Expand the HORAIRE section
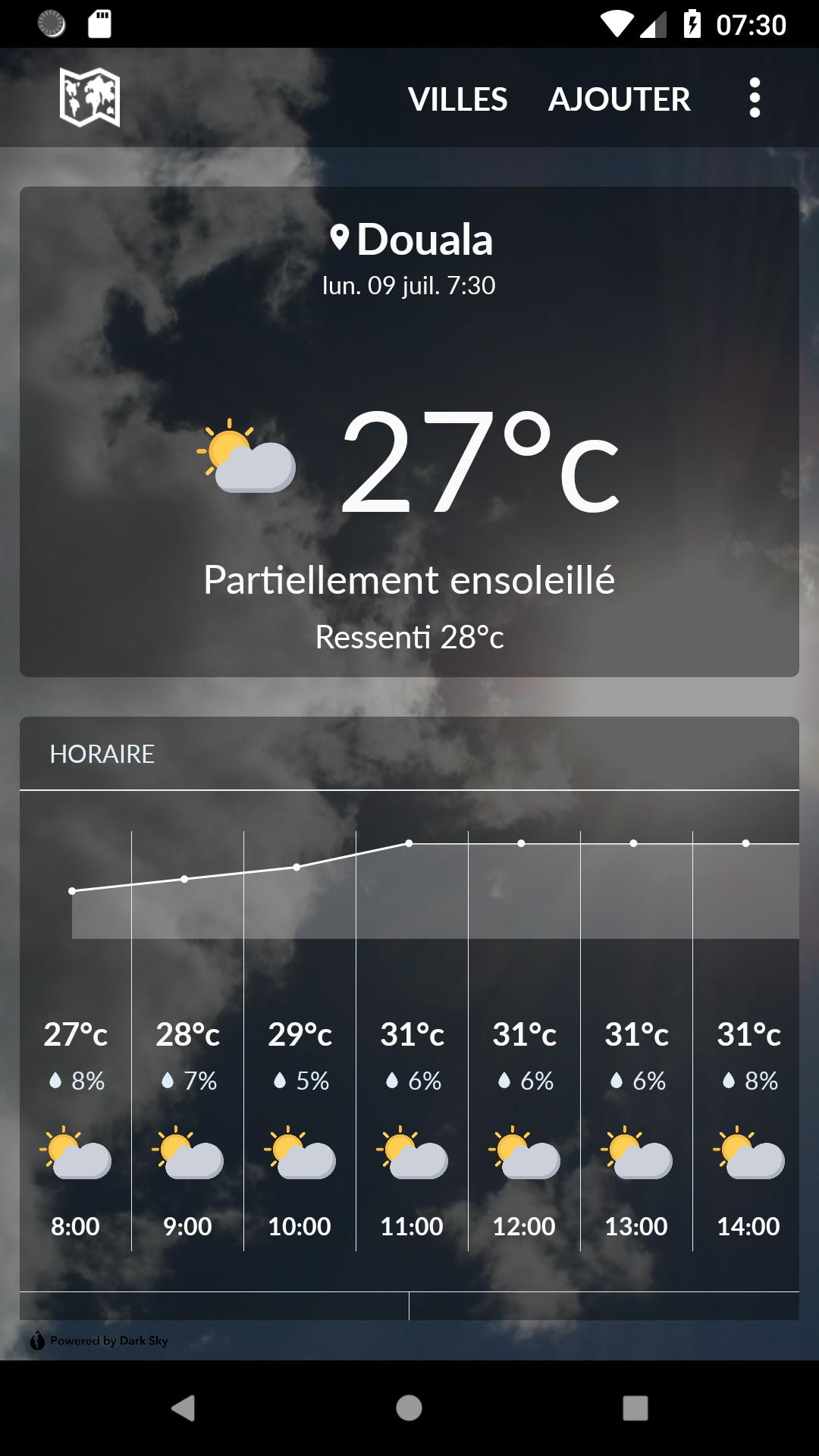 point(102,754)
